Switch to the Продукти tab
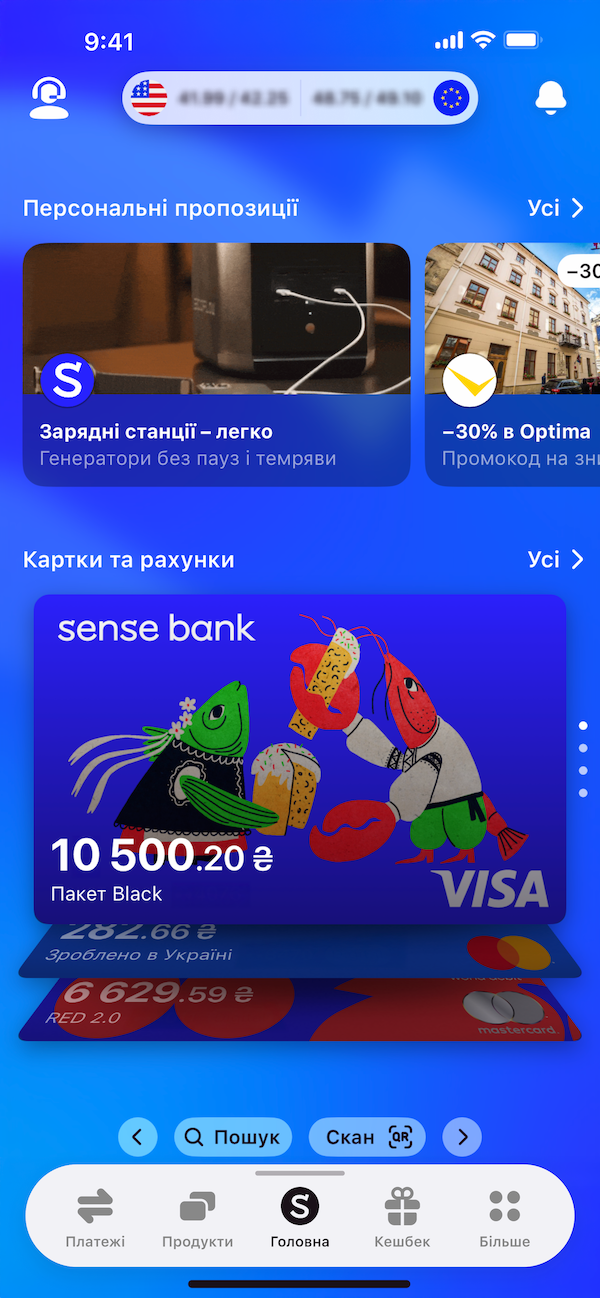This screenshot has width=600, height=1298. [x=197, y=1218]
